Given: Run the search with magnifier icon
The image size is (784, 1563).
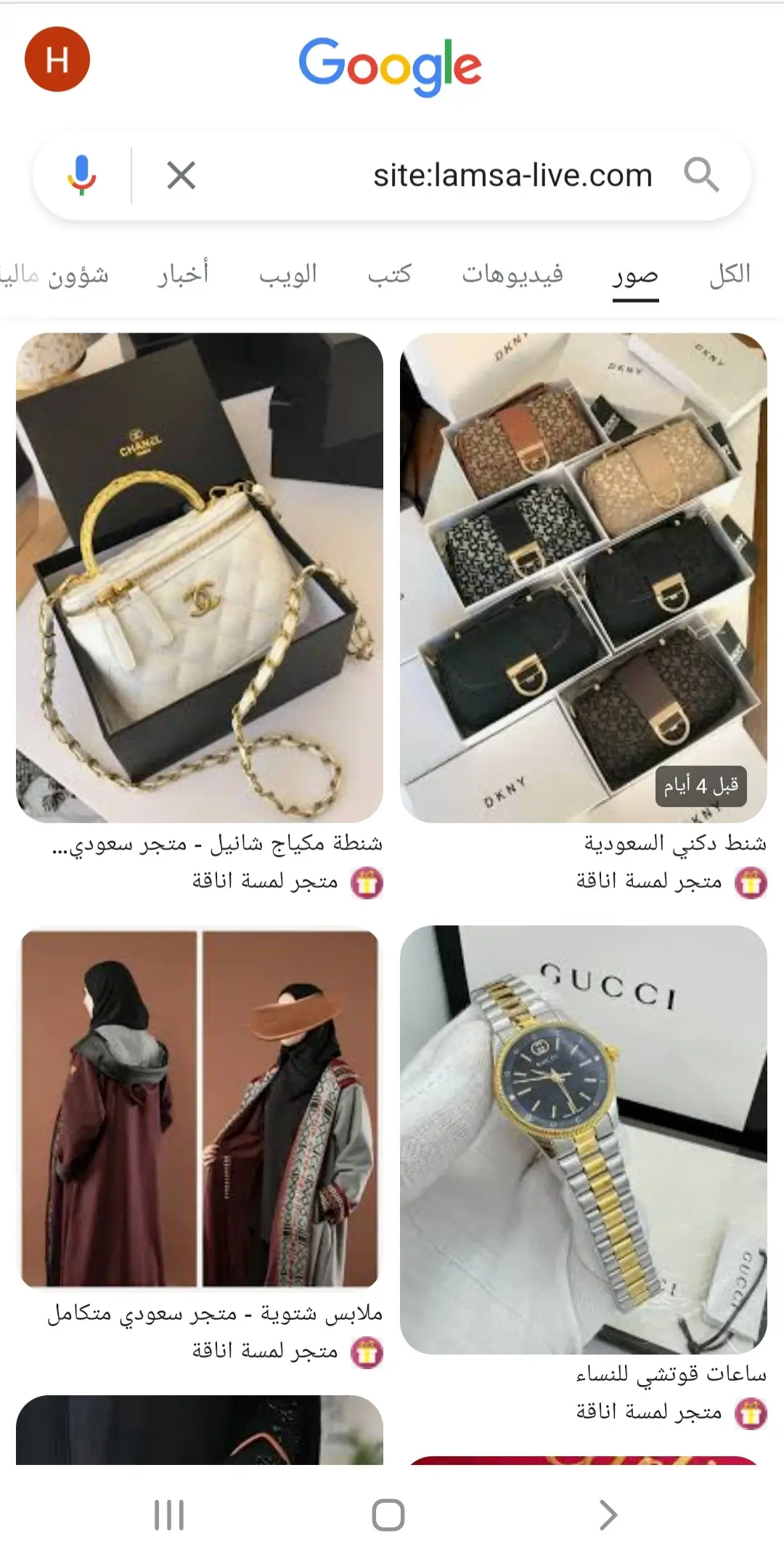Looking at the screenshot, I should tap(701, 175).
